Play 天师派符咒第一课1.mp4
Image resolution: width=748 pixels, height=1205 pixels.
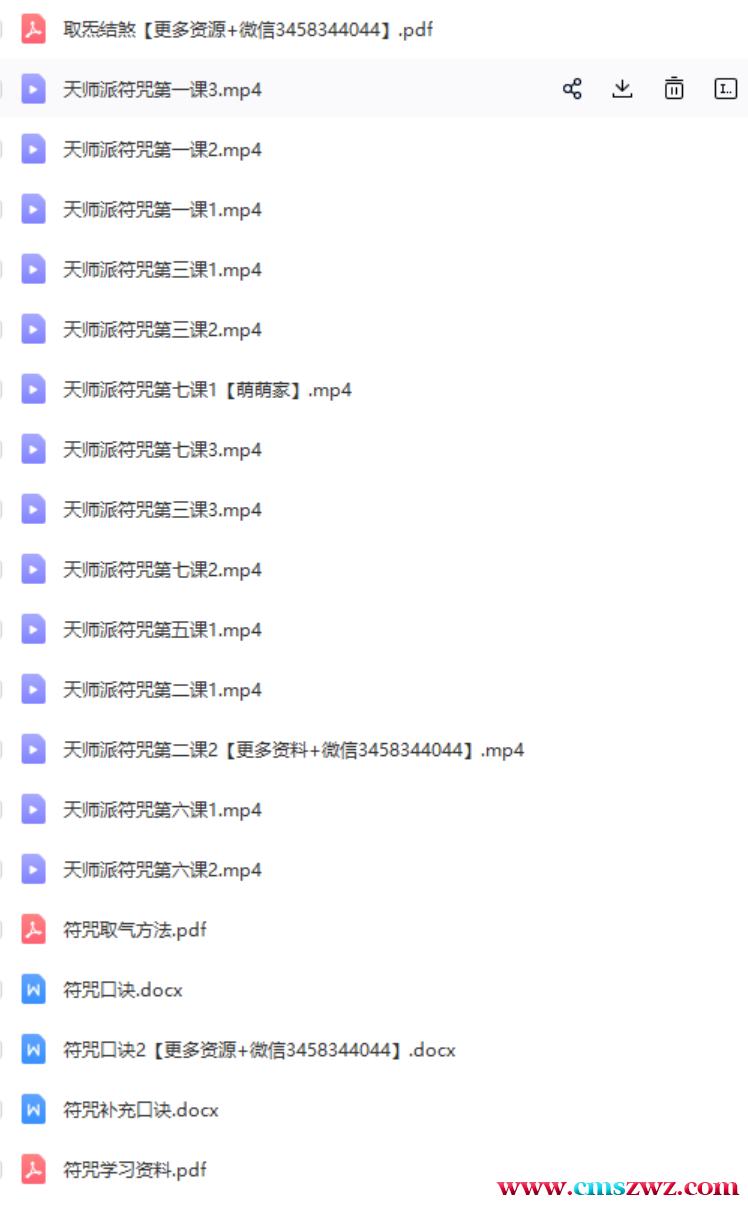pos(162,210)
